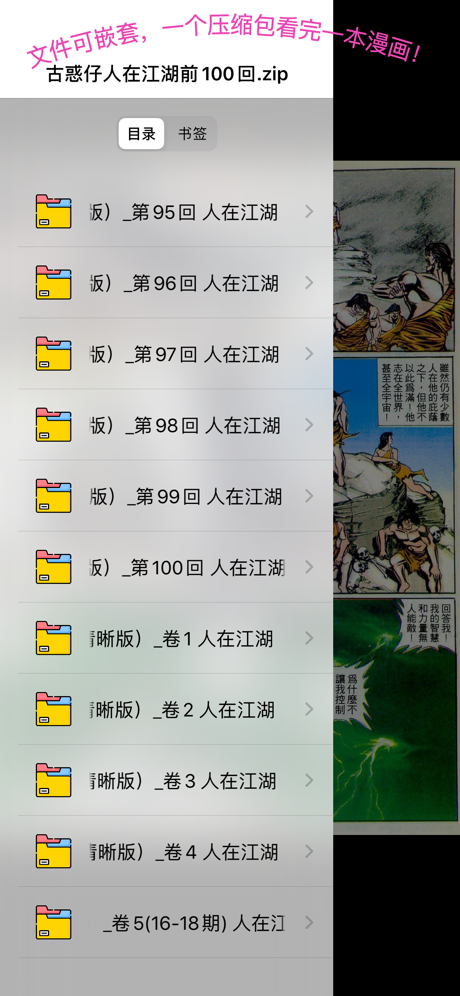Select the 目录 tab
The width and height of the screenshot is (460, 996).
coord(142,134)
